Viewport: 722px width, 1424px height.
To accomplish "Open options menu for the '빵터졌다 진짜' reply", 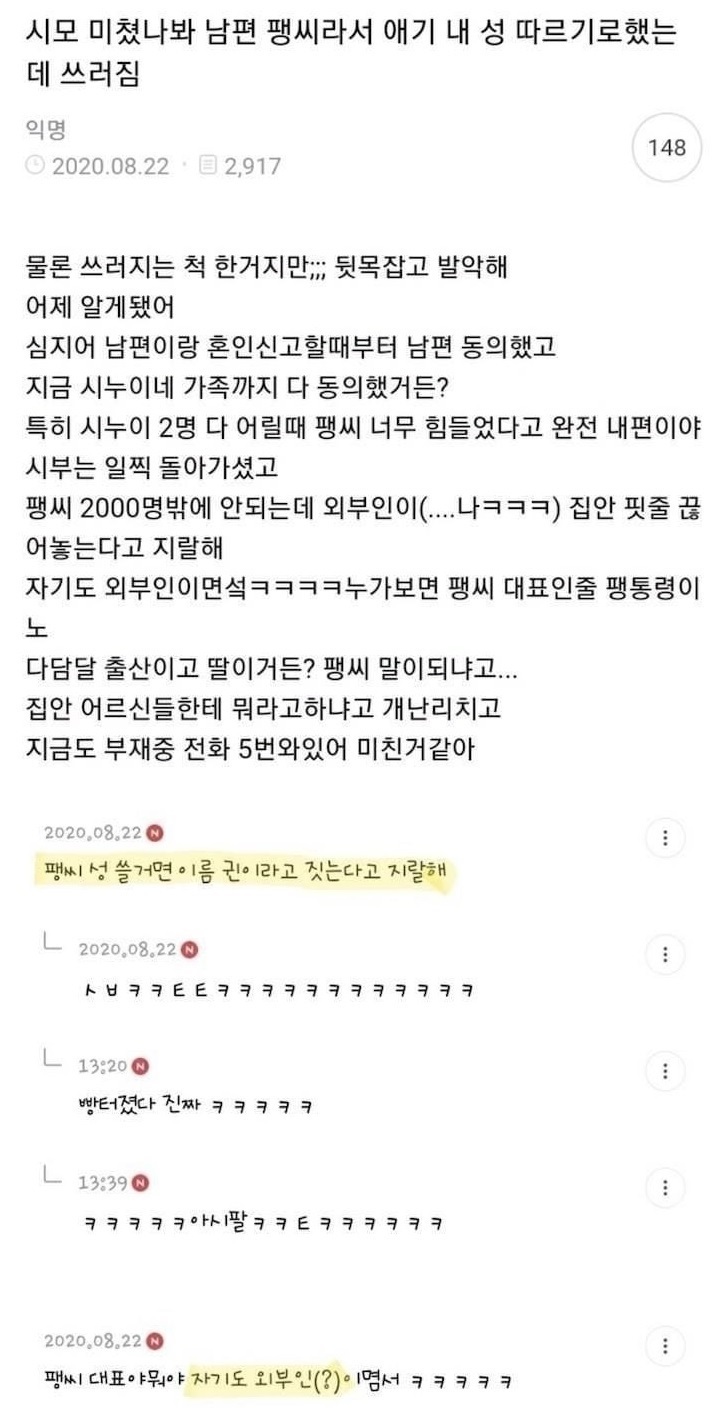I will (665, 1071).
